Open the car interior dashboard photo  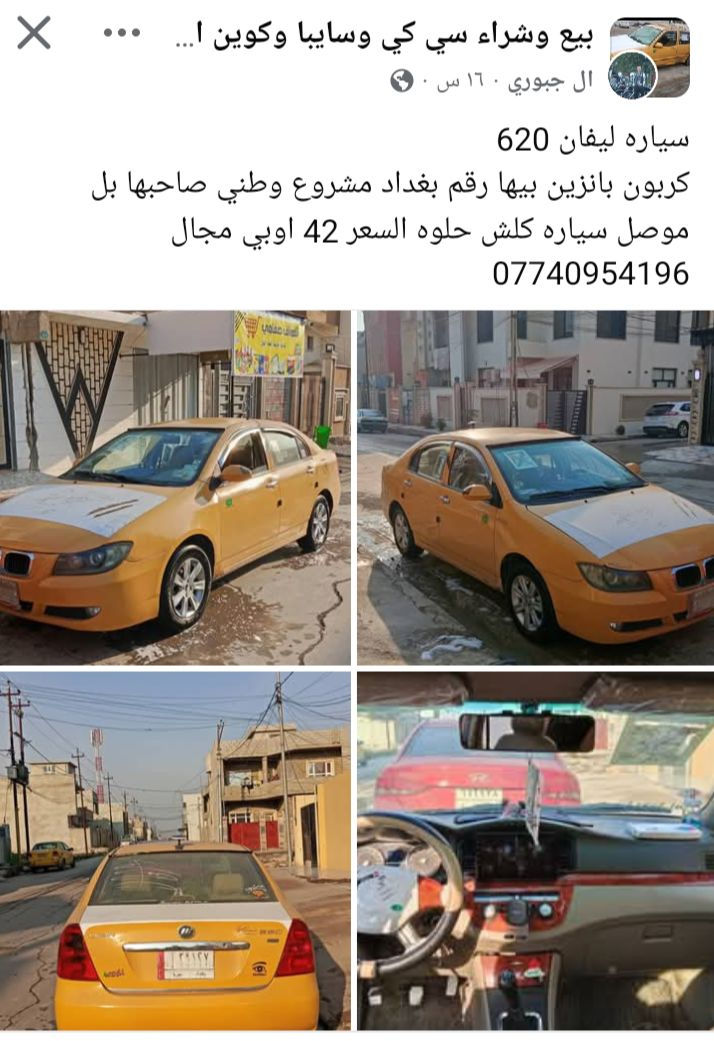click(535, 850)
